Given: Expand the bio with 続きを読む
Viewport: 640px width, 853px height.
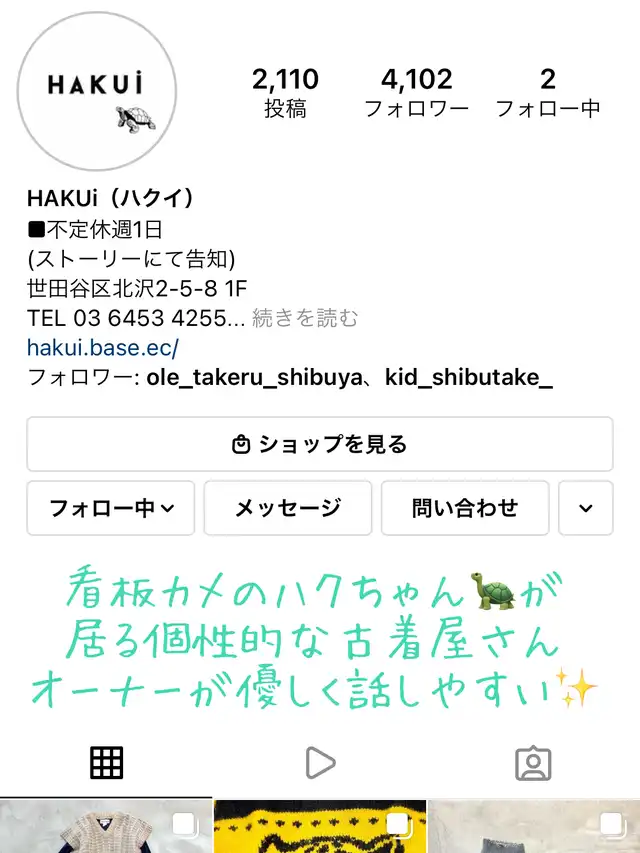Looking at the screenshot, I should click(304, 318).
